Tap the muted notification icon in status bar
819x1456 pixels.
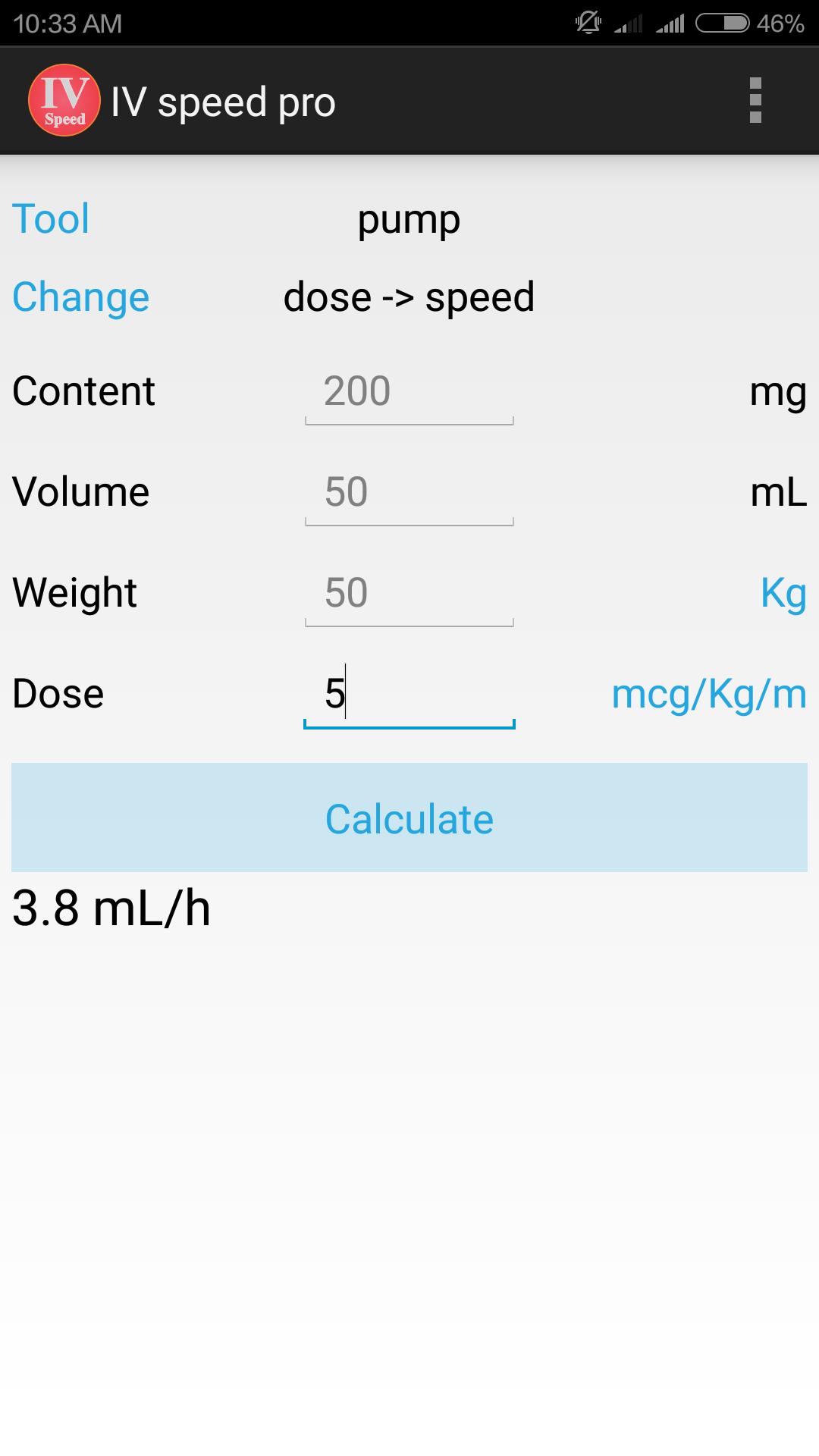pos(590,21)
